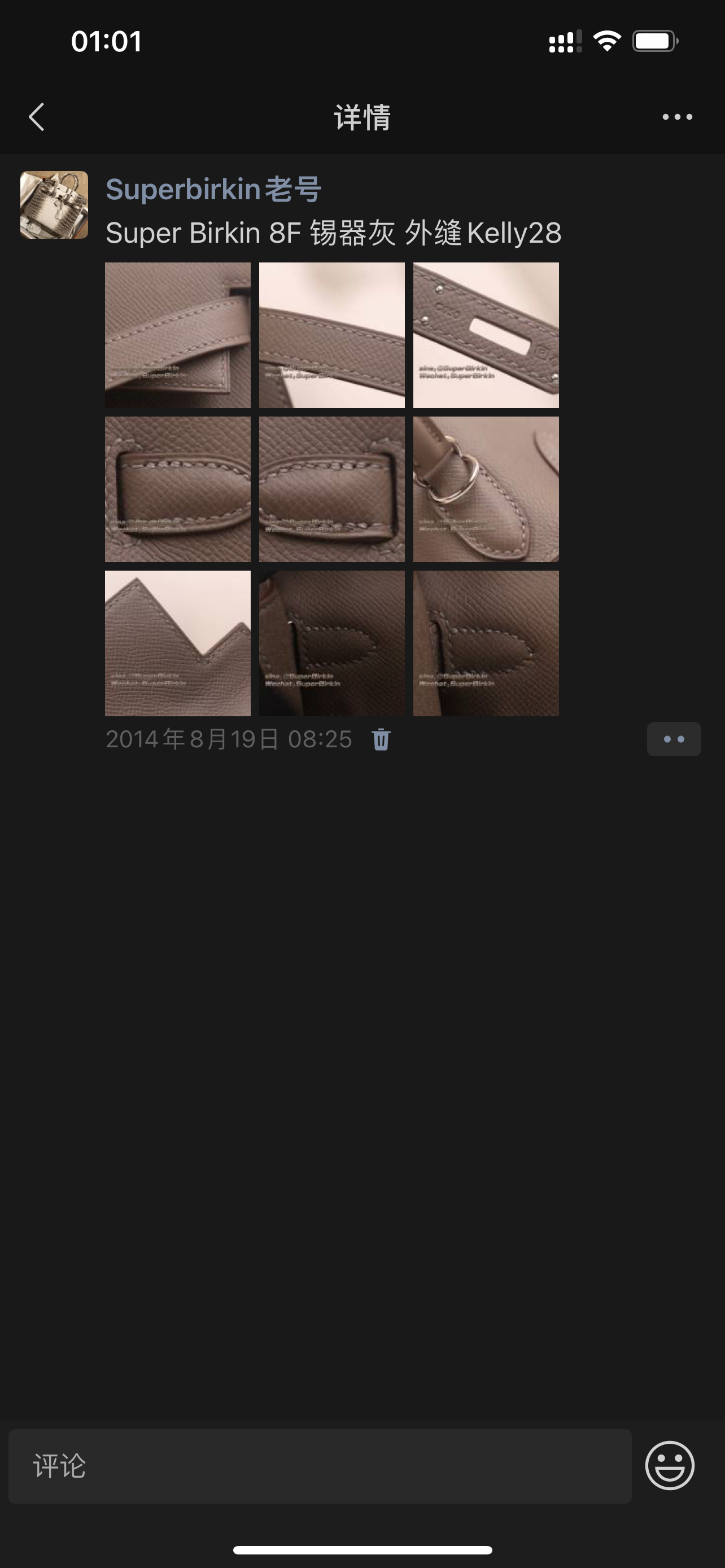
Task: Open the two-dot like and comment button
Action: 674,739
